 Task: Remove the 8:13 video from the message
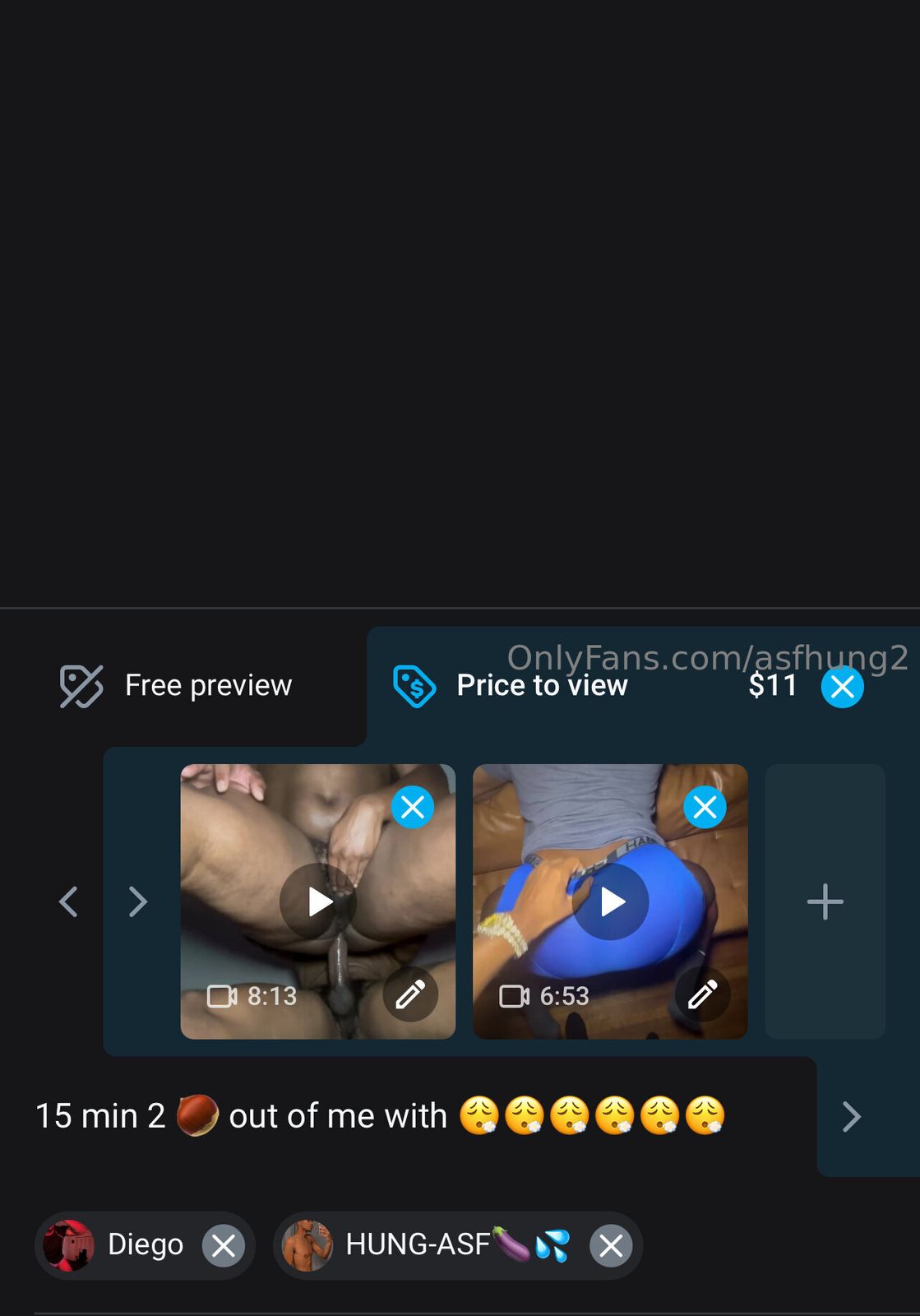pyautogui.click(x=412, y=807)
